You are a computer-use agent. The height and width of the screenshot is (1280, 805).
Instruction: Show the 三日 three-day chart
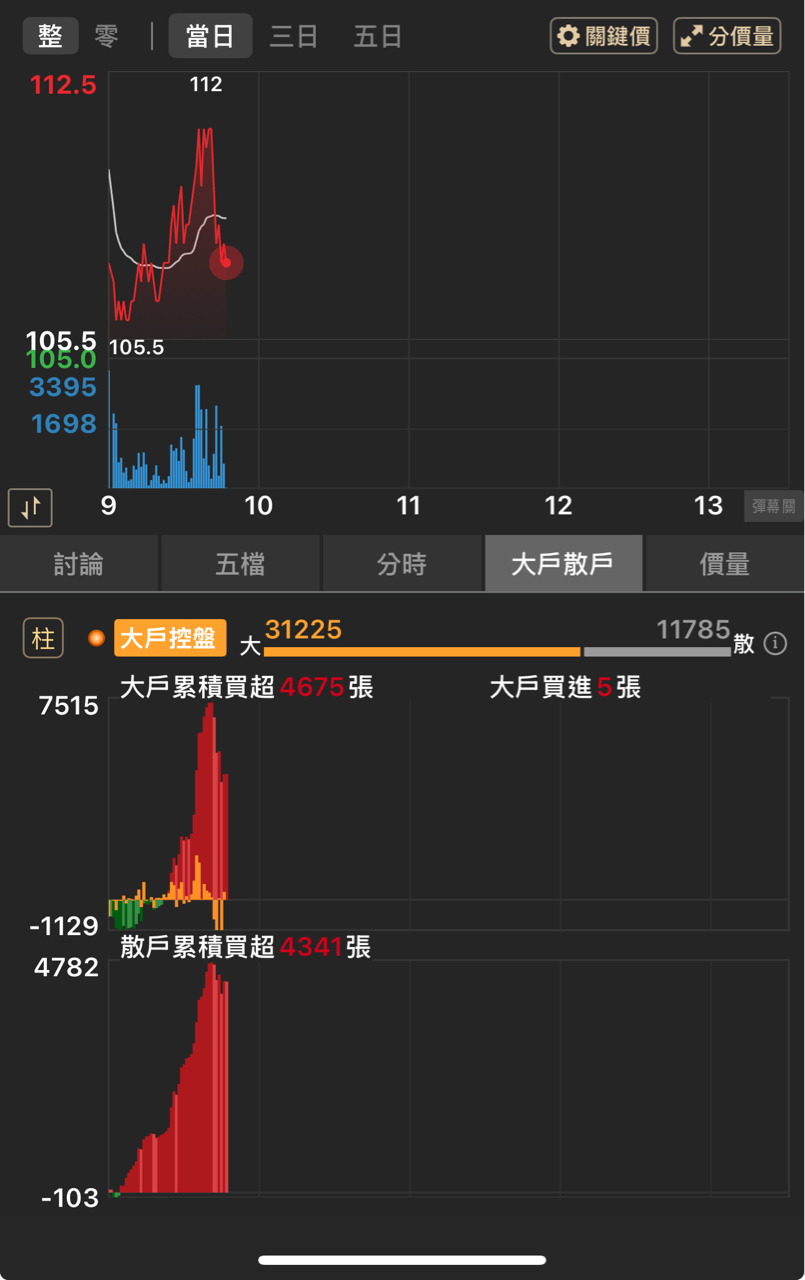294,37
